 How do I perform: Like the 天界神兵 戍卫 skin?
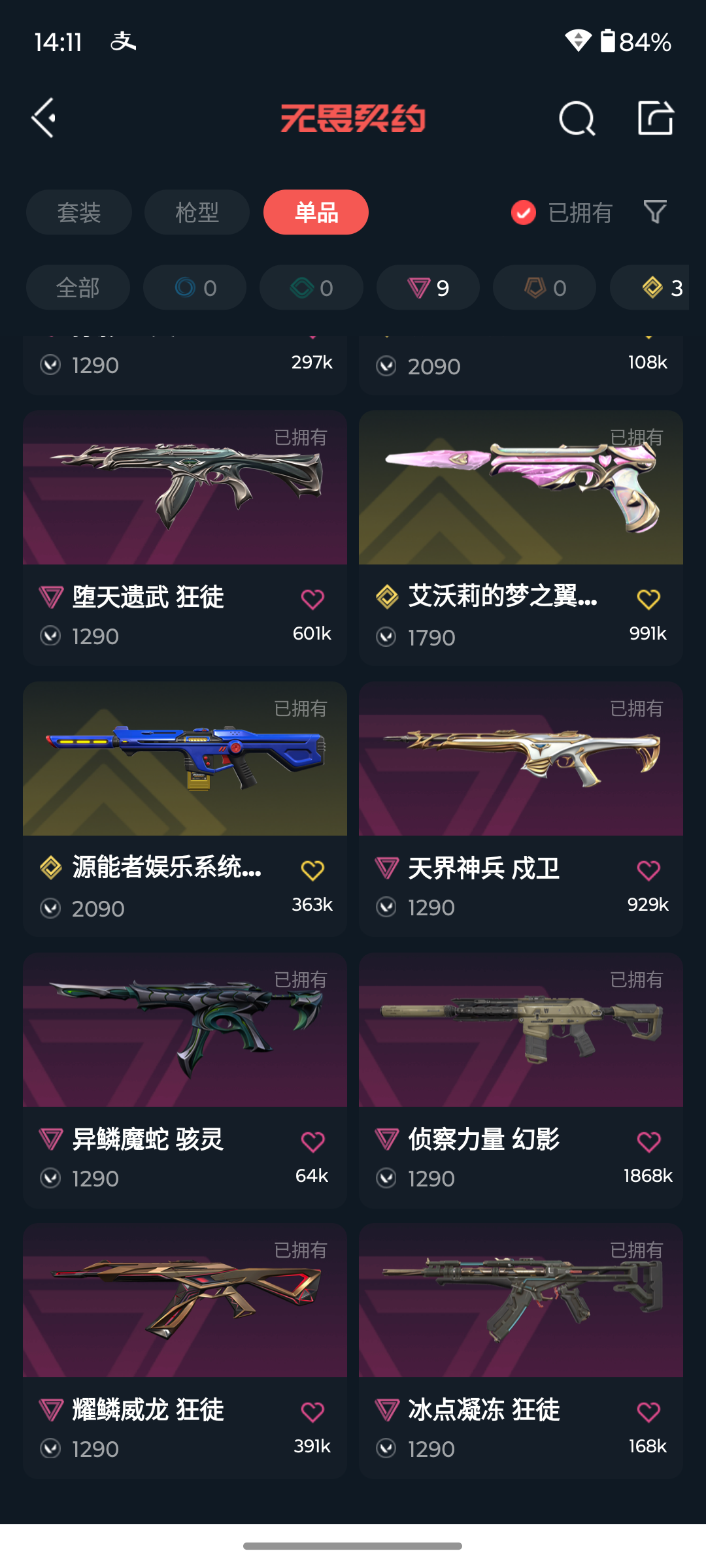click(x=648, y=870)
